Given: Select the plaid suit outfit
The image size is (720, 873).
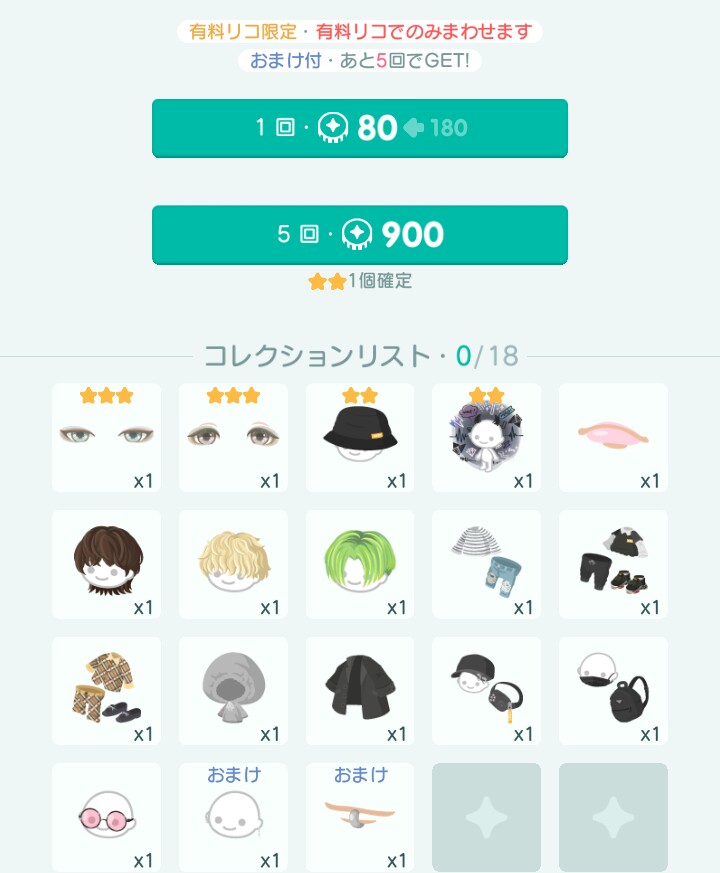Looking at the screenshot, I should click(x=106, y=691).
